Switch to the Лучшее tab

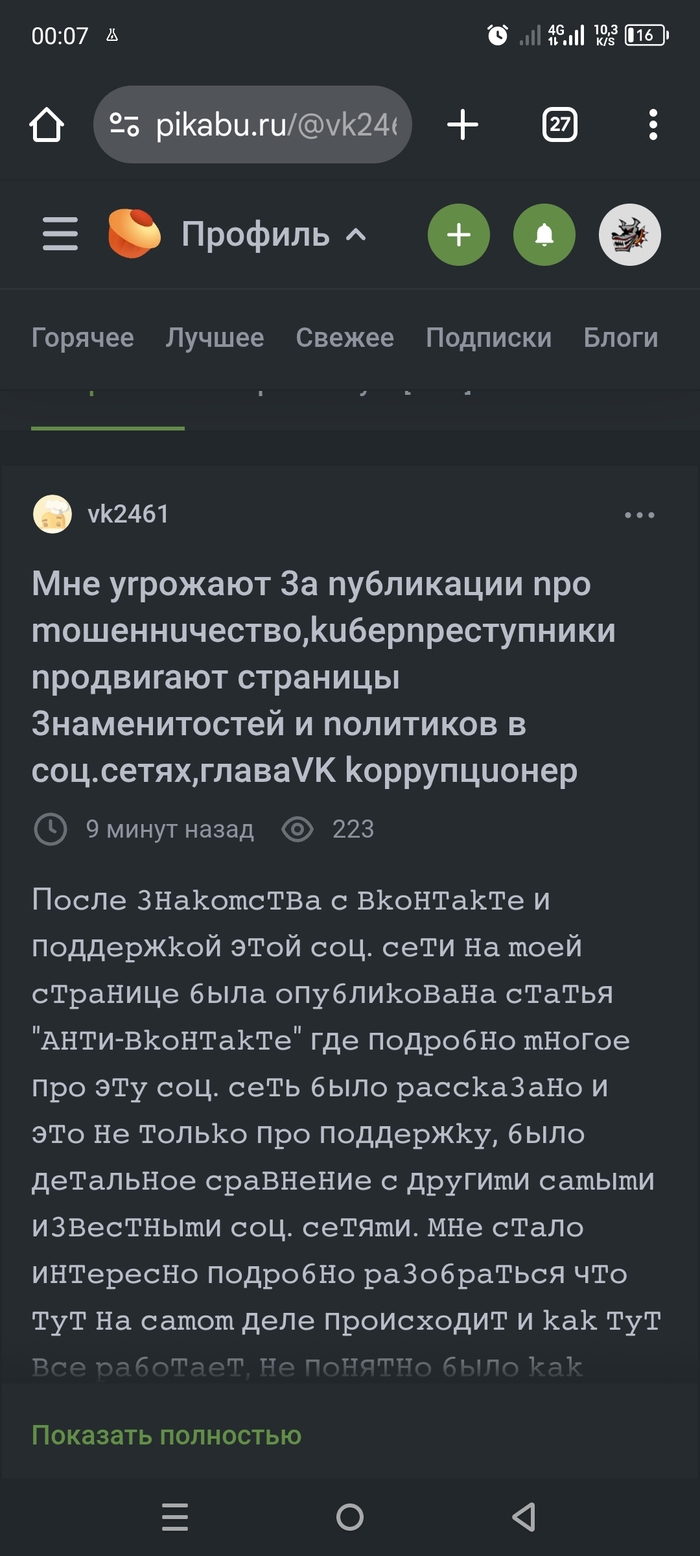[x=214, y=338]
